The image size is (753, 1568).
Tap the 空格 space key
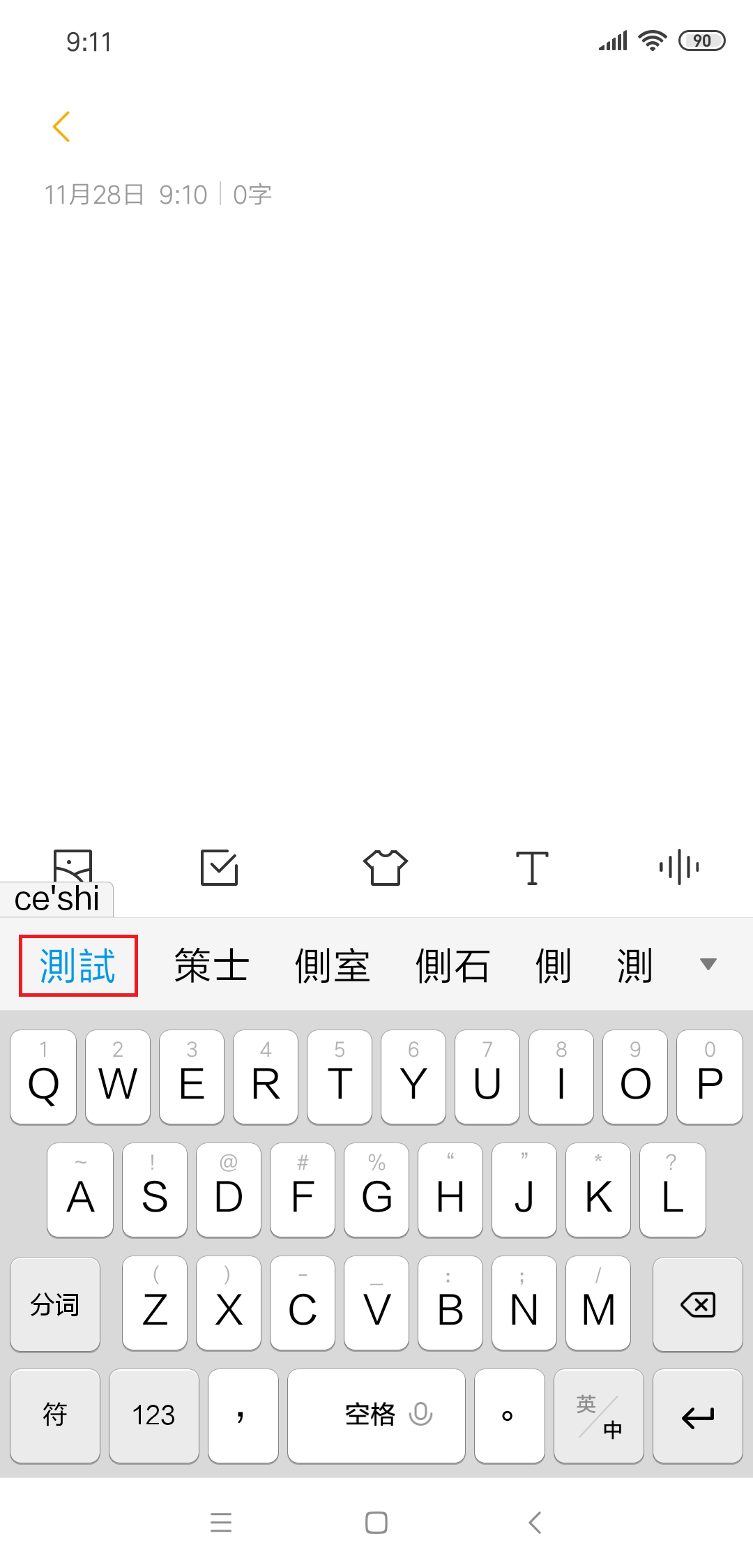(x=376, y=1415)
